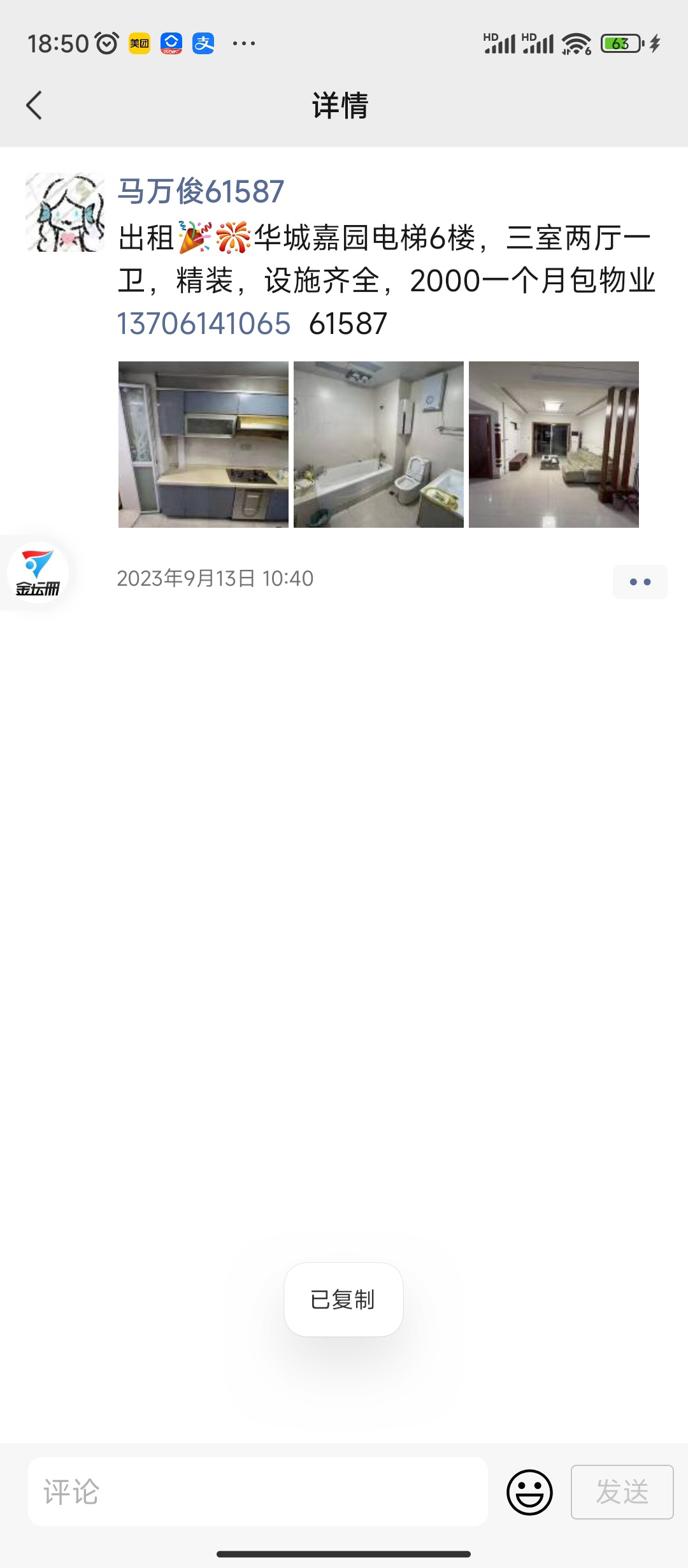Open the living room photo
The height and width of the screenshot is (1568, 688).
pos(554,444)
